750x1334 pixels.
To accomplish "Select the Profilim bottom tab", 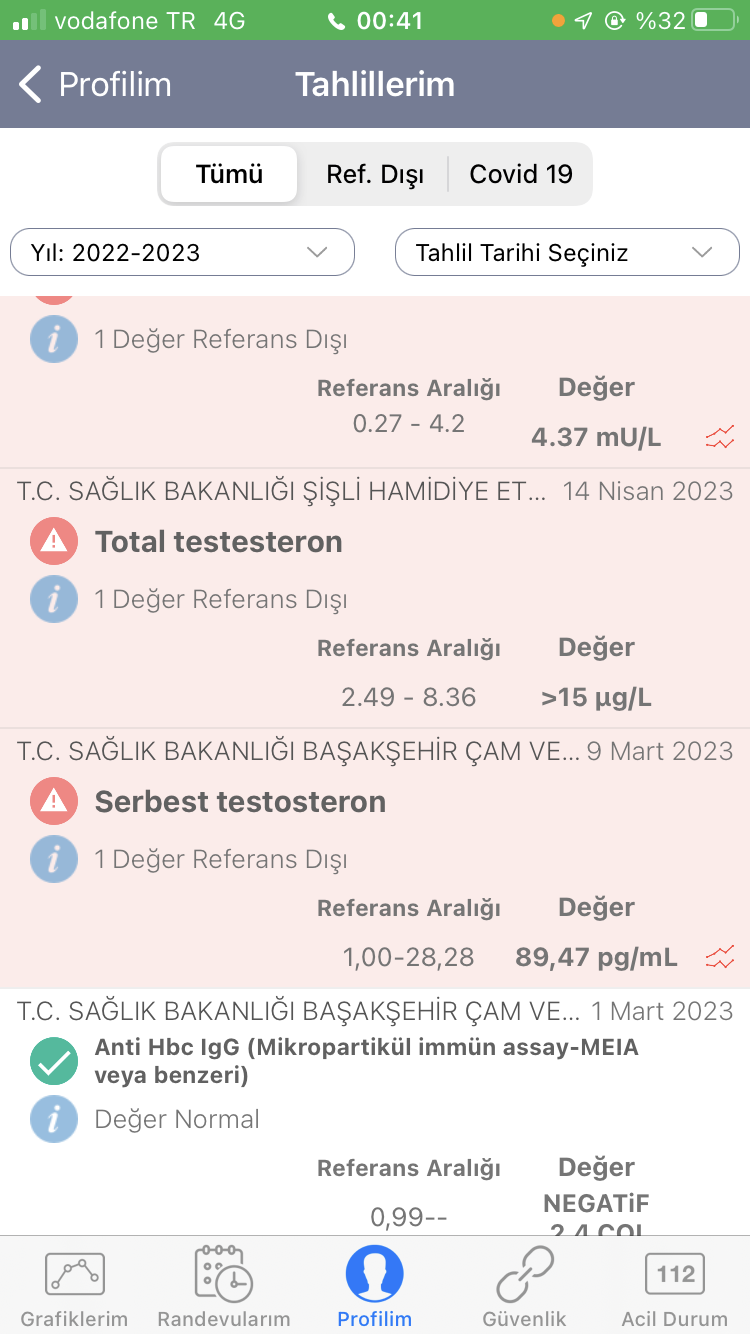I will 375,1286.
